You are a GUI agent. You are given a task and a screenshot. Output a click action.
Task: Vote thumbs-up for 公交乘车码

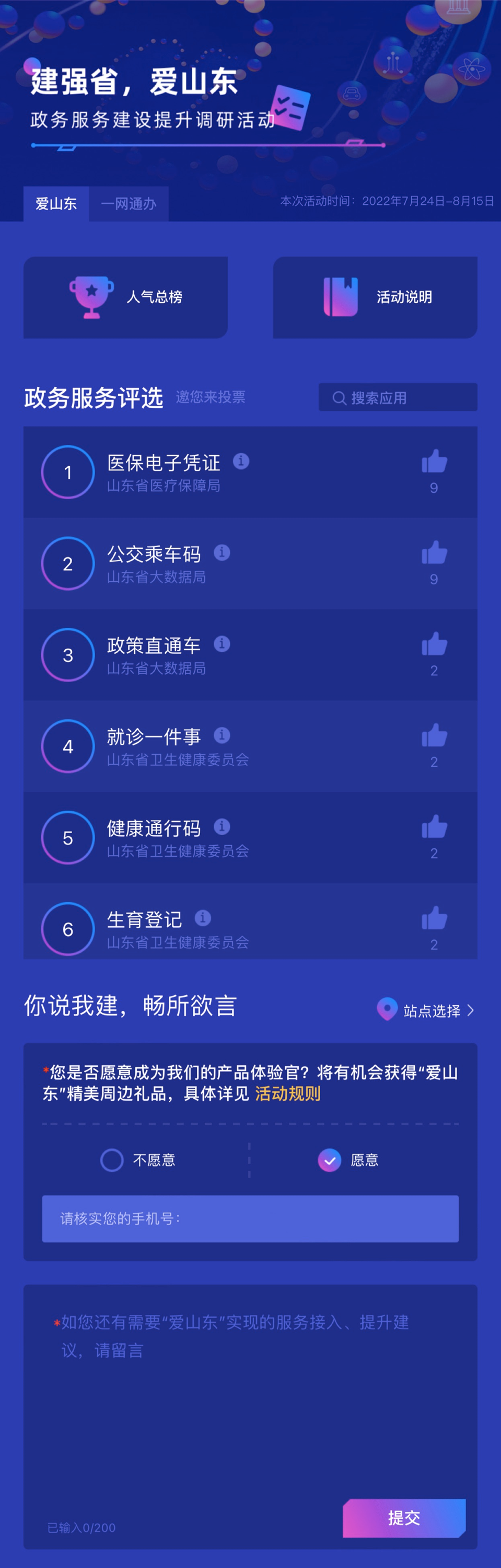coord(434,552)
